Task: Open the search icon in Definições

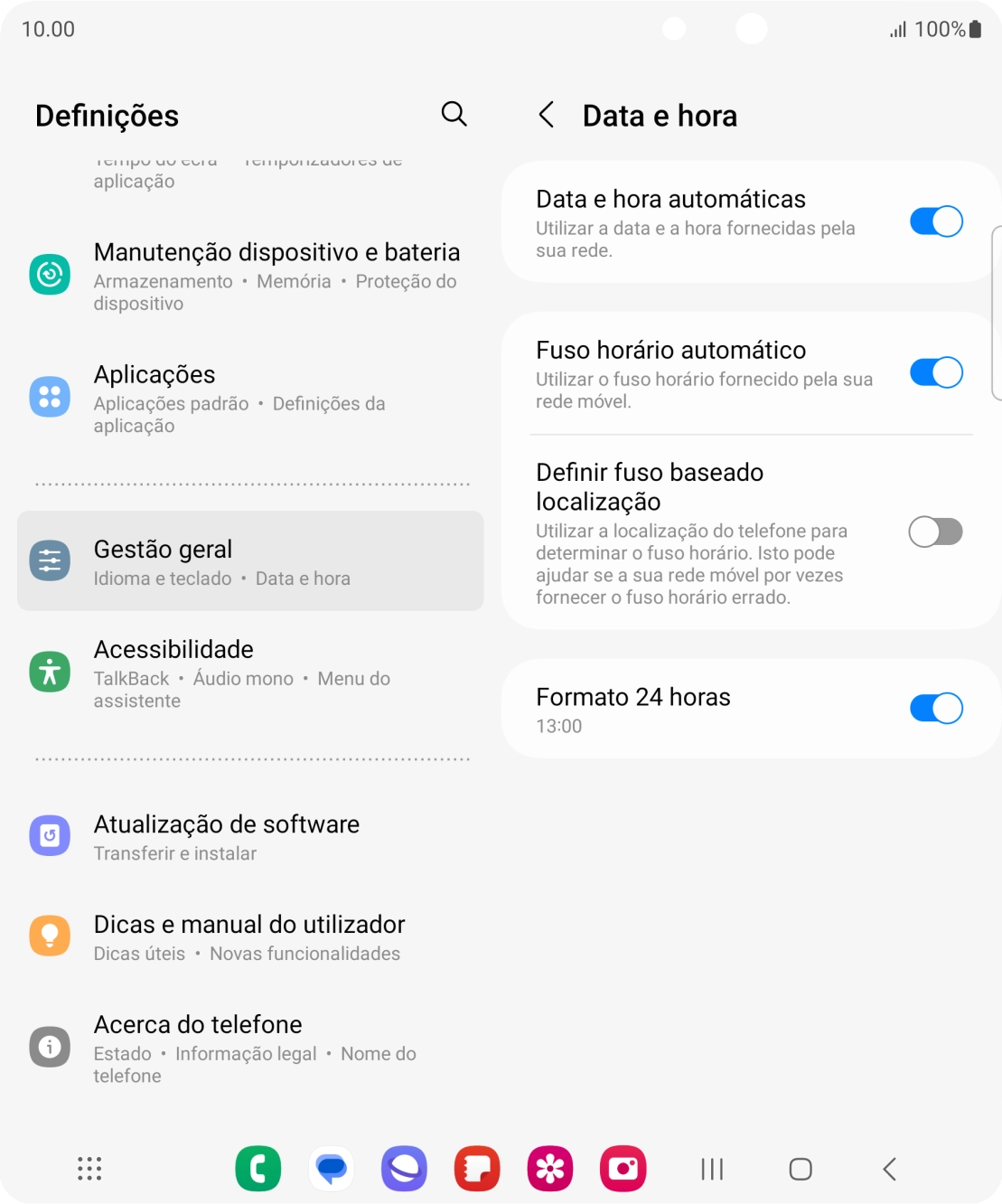Action: [x=454, y=115]
